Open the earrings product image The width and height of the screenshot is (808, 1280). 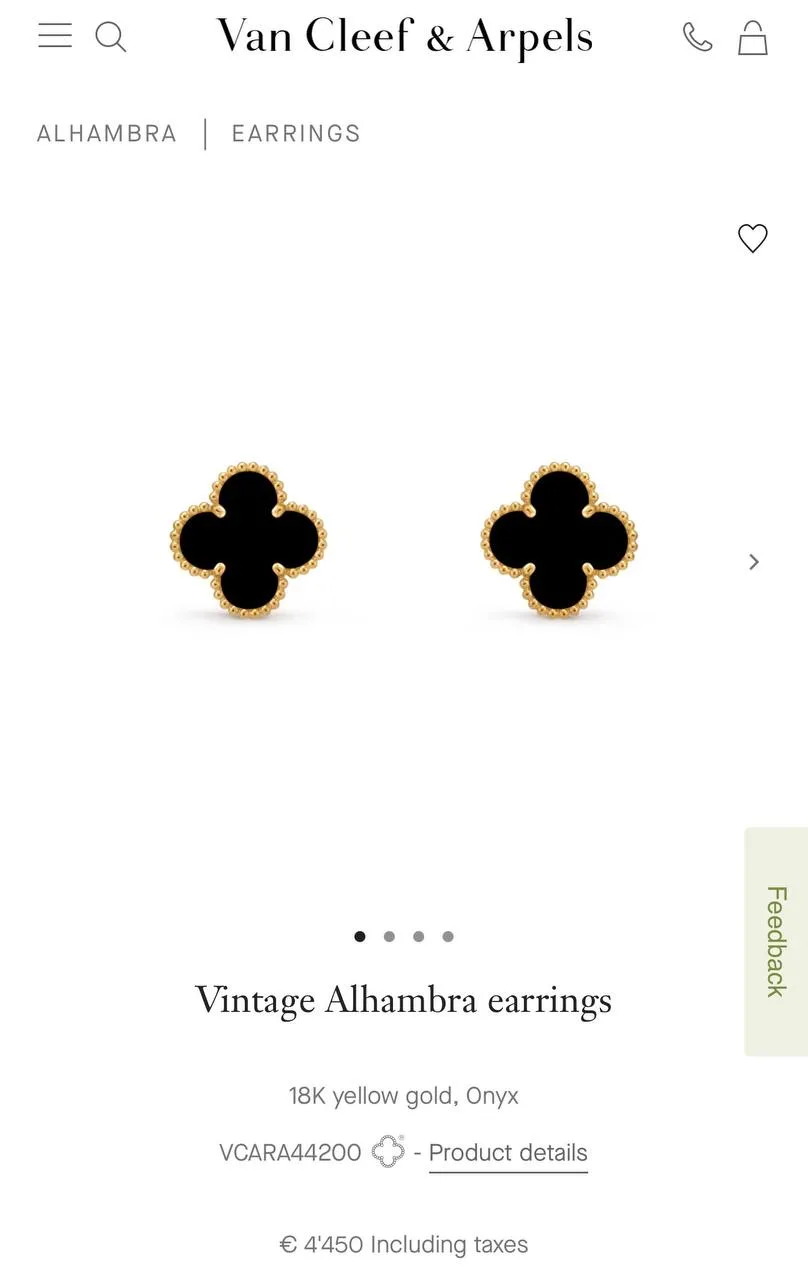tap(404, 541)
